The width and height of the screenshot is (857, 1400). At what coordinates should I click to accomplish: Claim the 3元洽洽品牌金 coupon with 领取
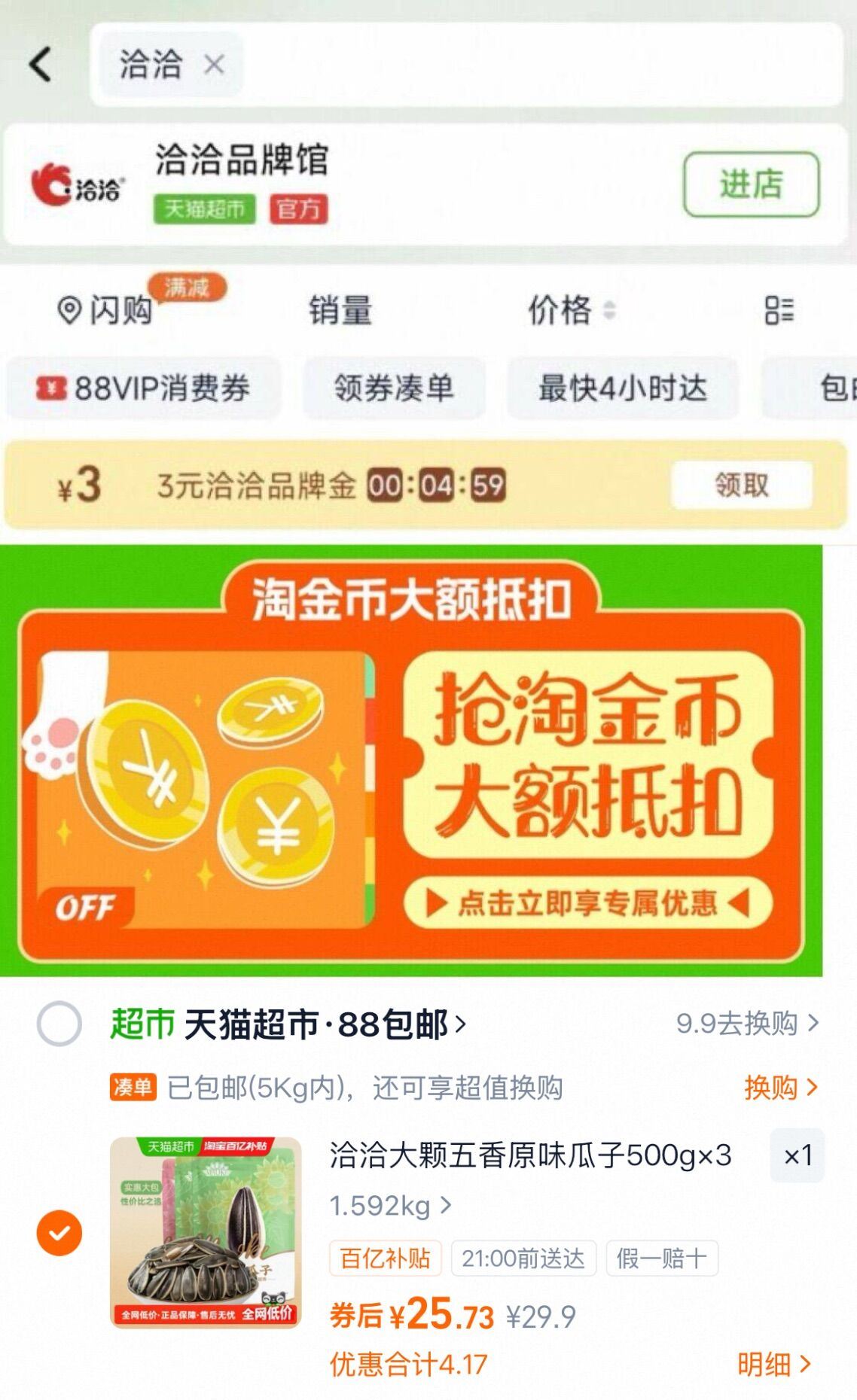coord(741,485)
